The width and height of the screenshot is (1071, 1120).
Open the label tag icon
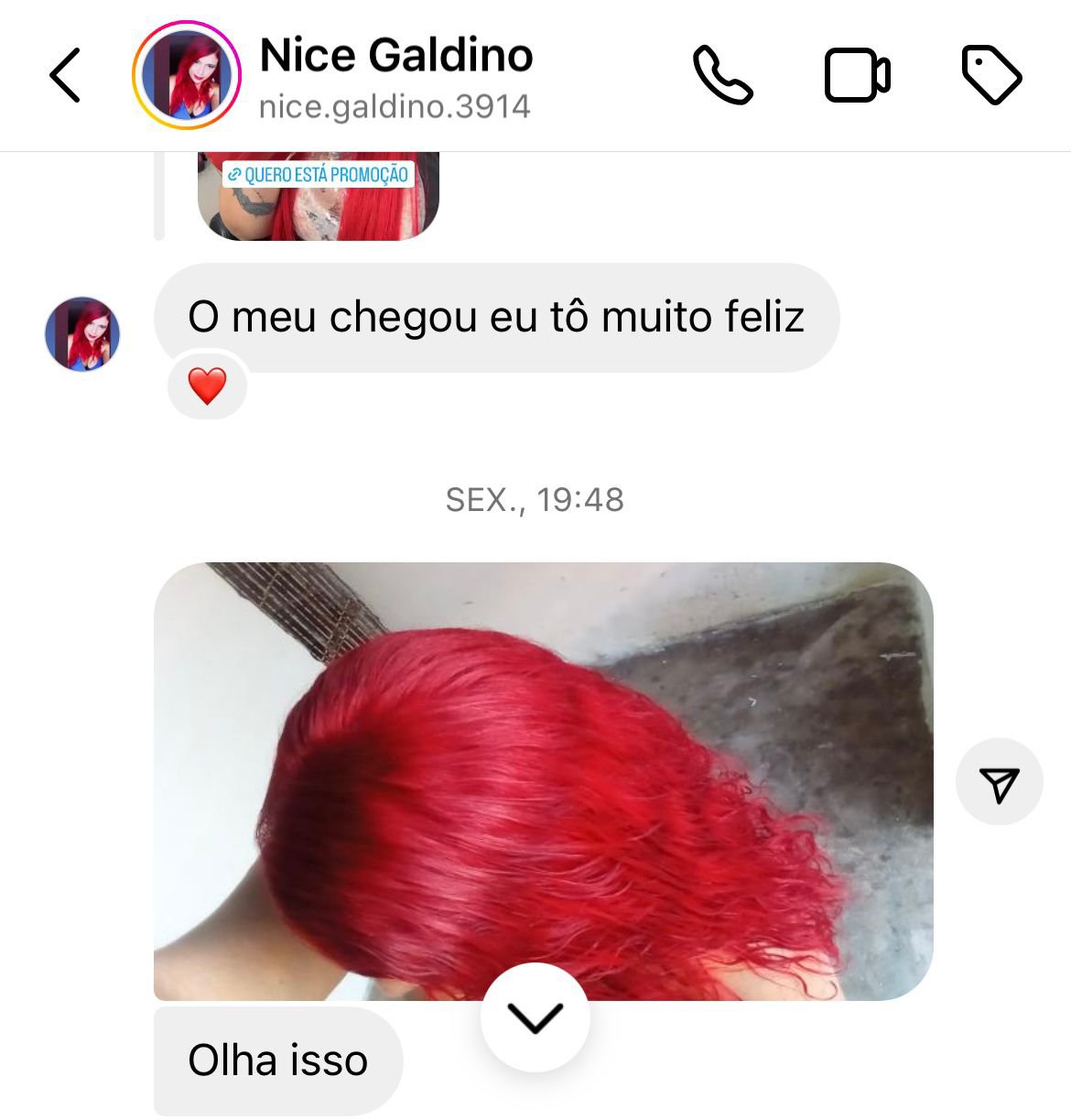(x=991, y=75)
